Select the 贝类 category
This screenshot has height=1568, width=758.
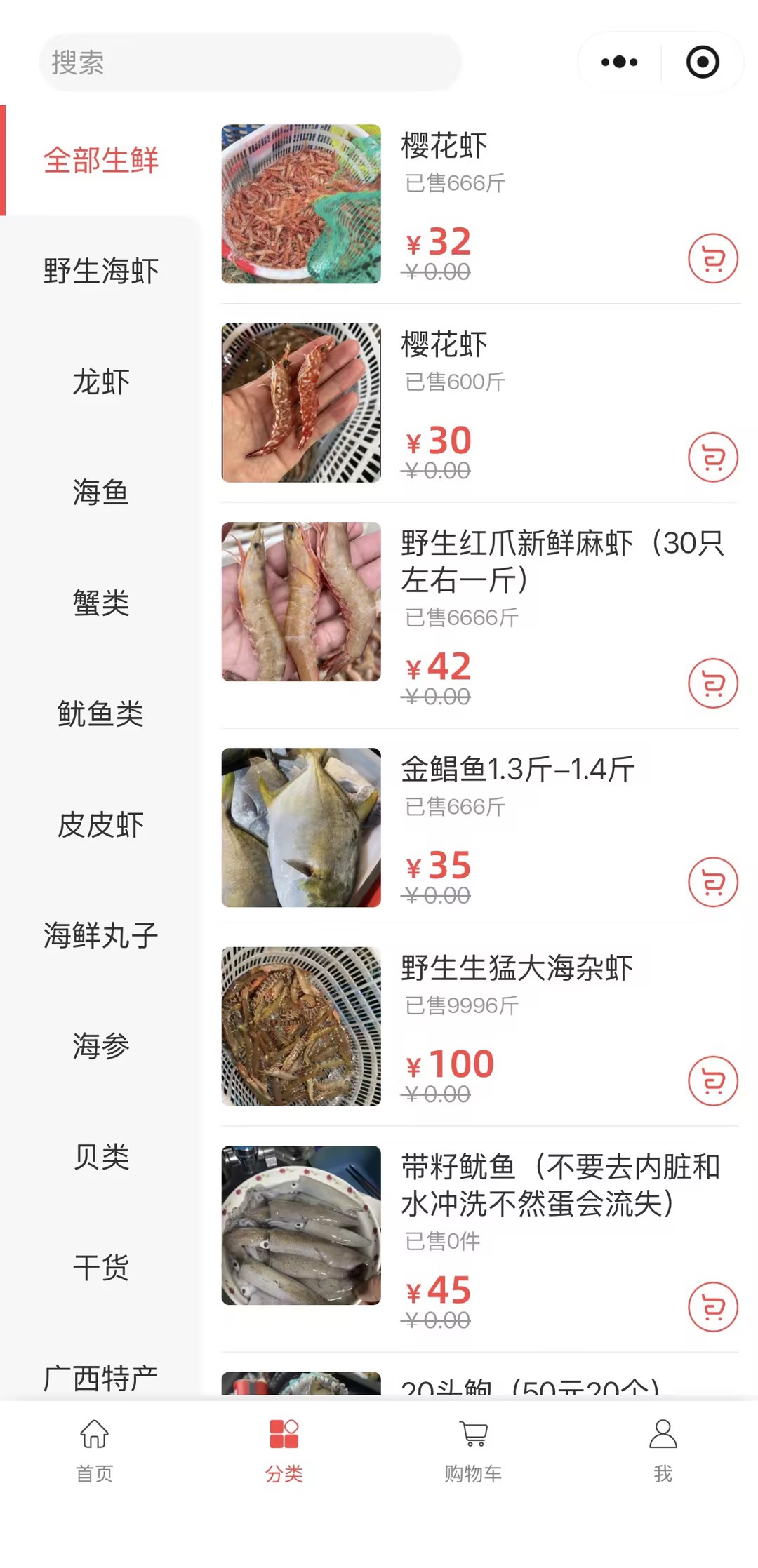[101, 1158]
